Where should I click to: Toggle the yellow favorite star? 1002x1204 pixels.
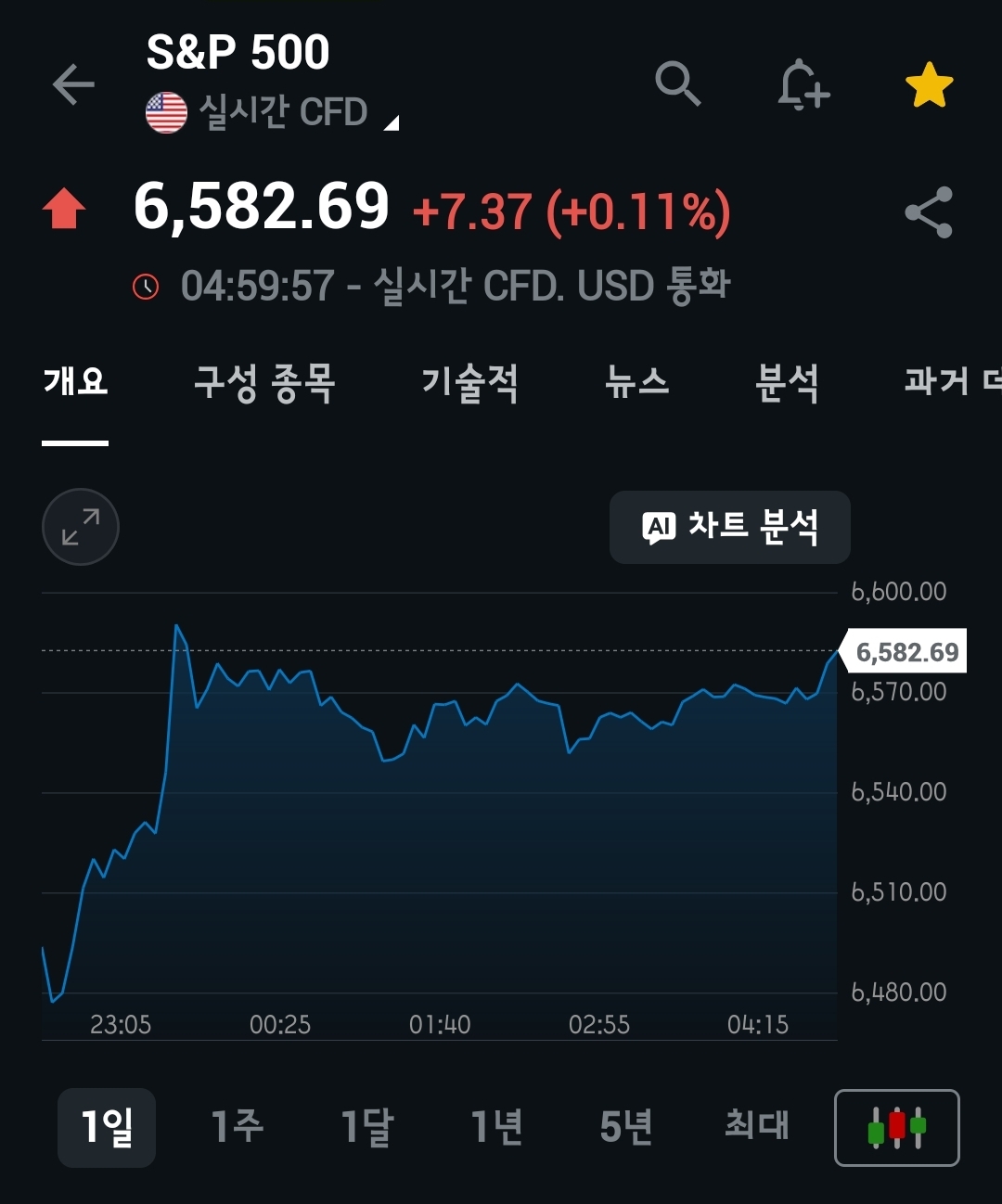929,85
